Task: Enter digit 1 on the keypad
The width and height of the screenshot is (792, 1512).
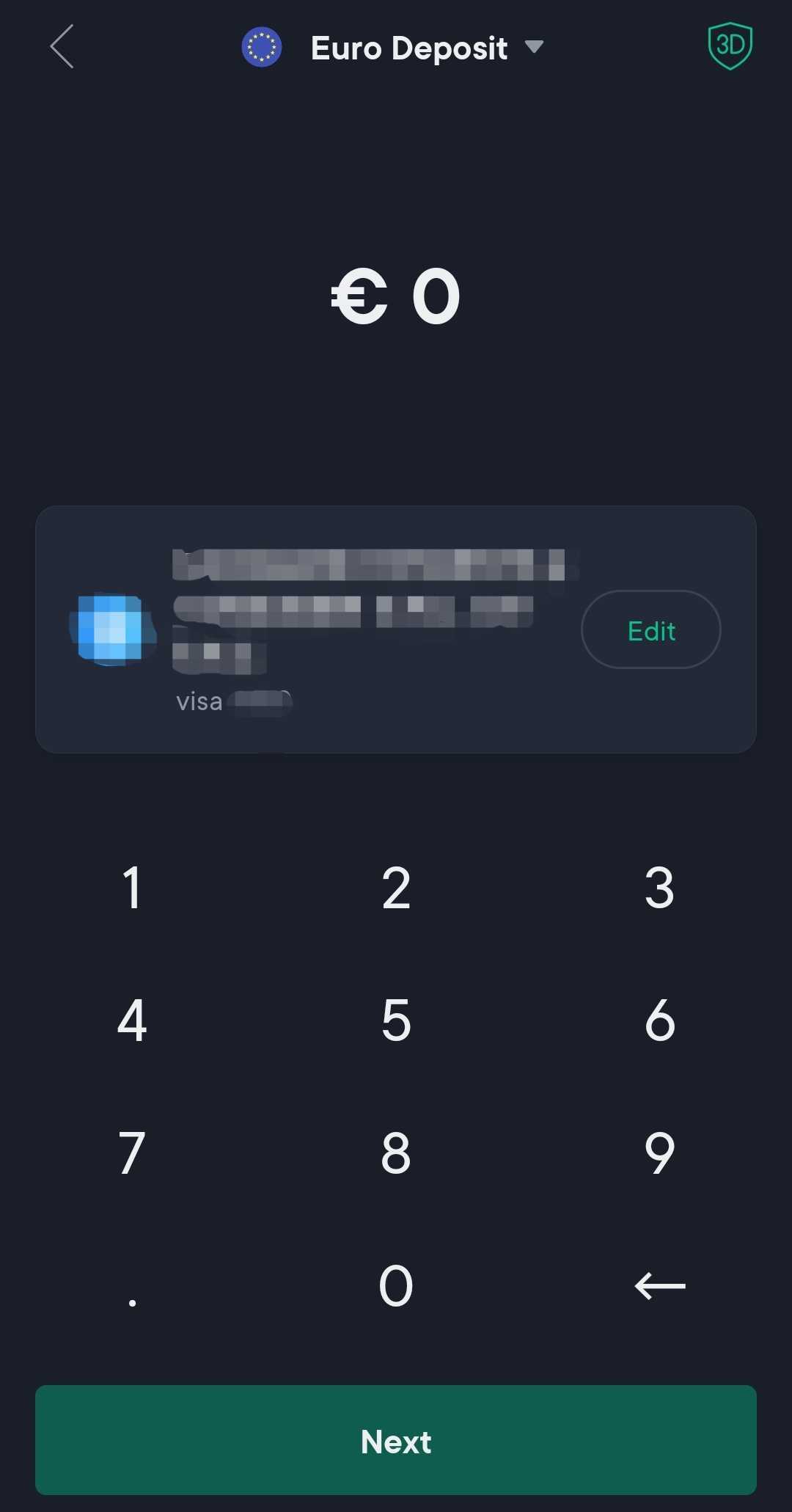Action: click(132, 888)
